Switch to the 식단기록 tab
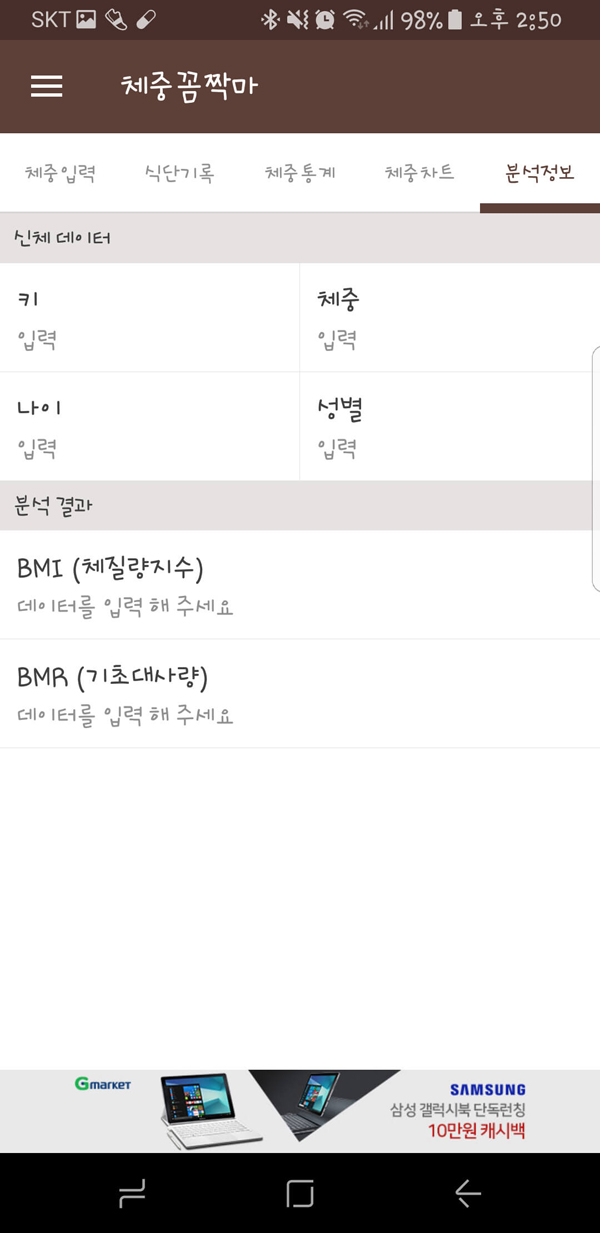Viewport: 600px width, 1233px height. tap(180, 172)
